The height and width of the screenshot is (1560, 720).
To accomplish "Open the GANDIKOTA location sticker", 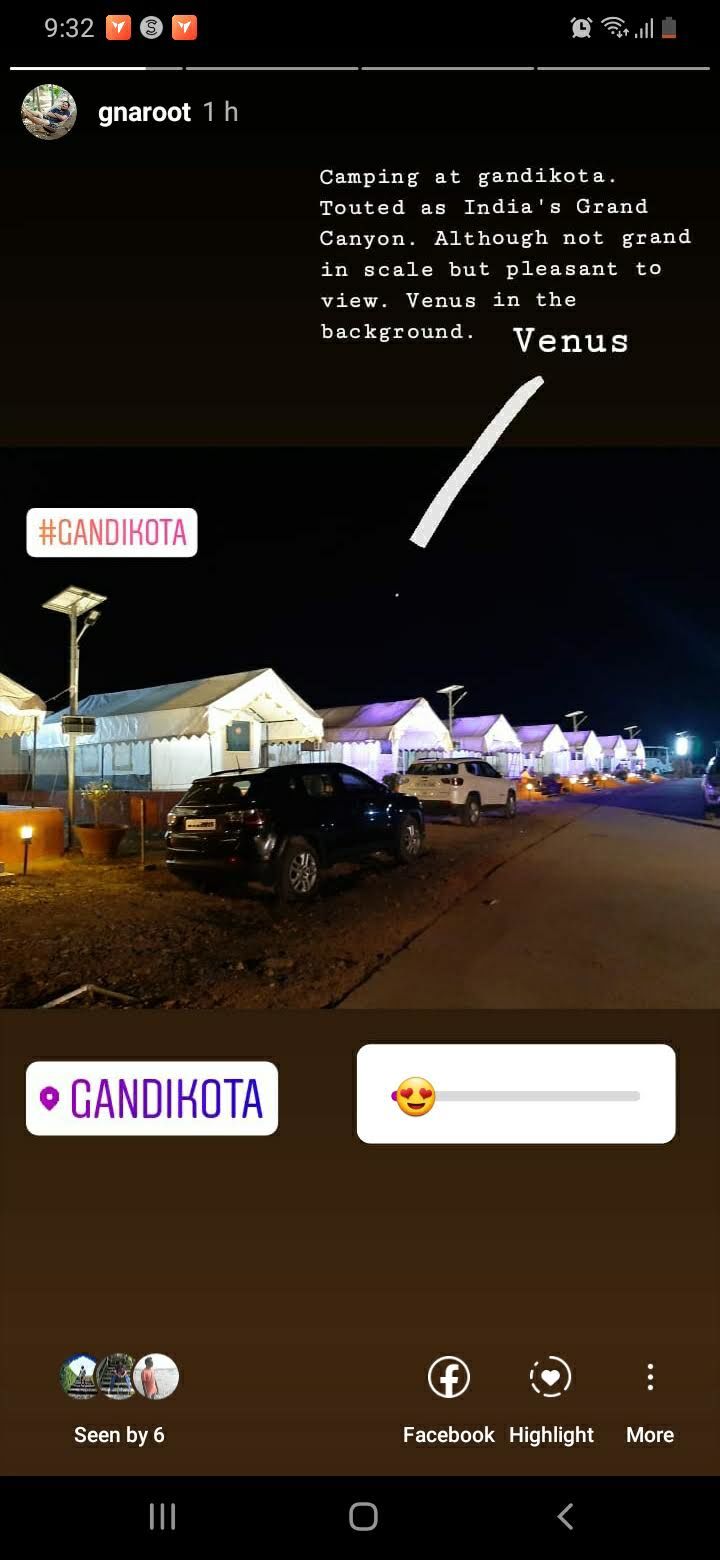I will [x=152, y=1099].
